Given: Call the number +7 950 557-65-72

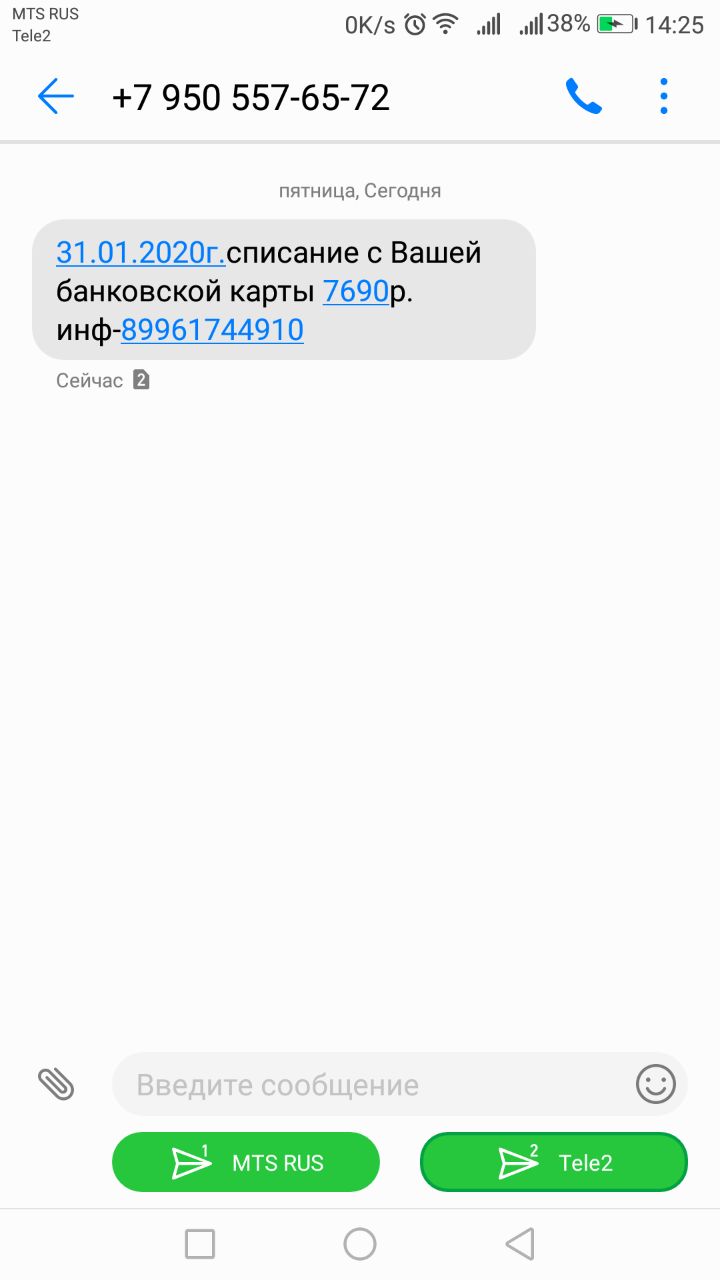Looking at the screenshot, I should [584, 97].
